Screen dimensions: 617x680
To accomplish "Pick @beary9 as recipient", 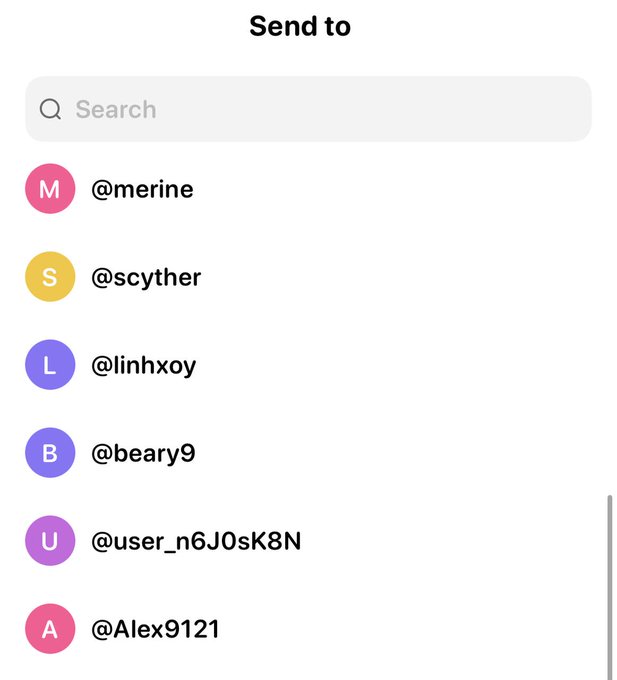I will 143,453.
